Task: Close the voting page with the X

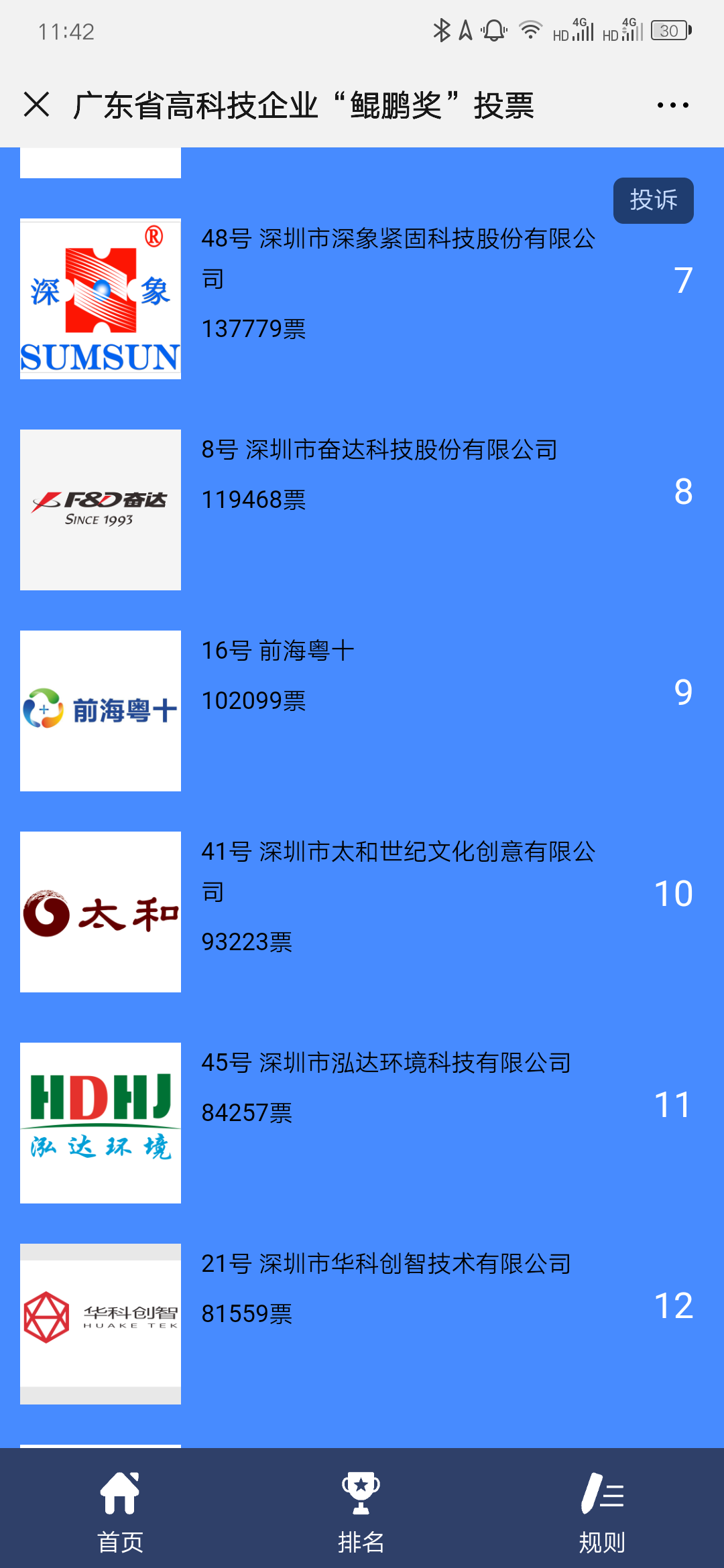Action: pyautogui.click(x=36, y=105)
